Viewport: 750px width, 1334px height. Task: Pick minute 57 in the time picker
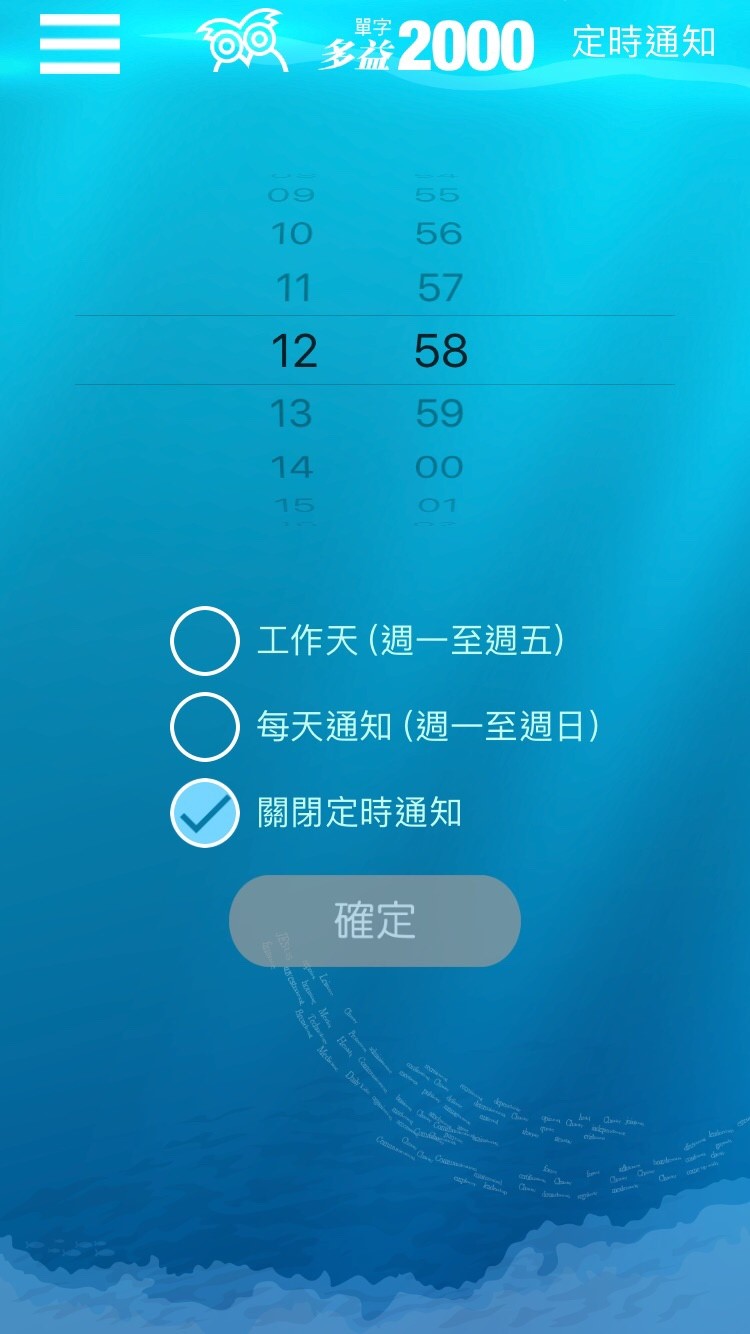click(439, 289)
